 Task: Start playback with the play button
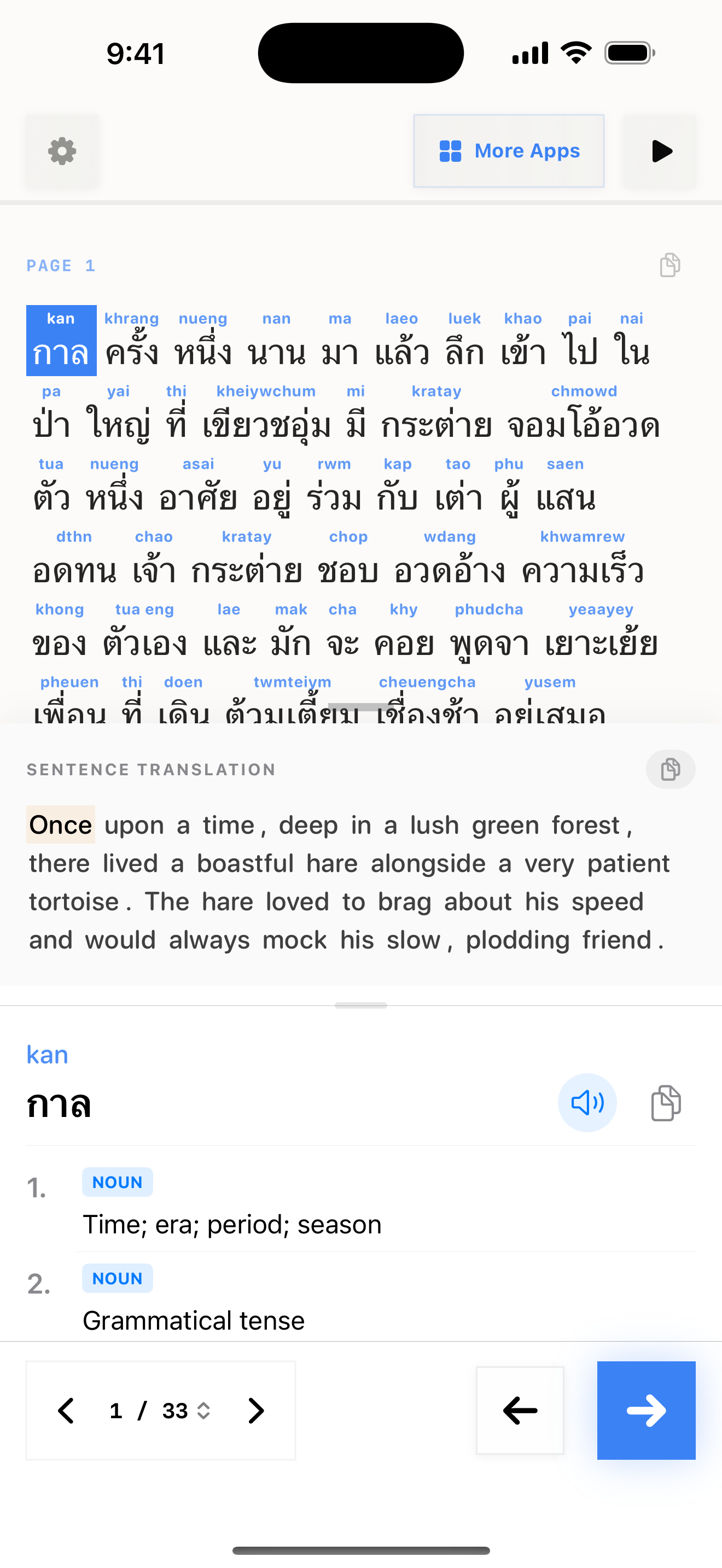click(660, 151)
